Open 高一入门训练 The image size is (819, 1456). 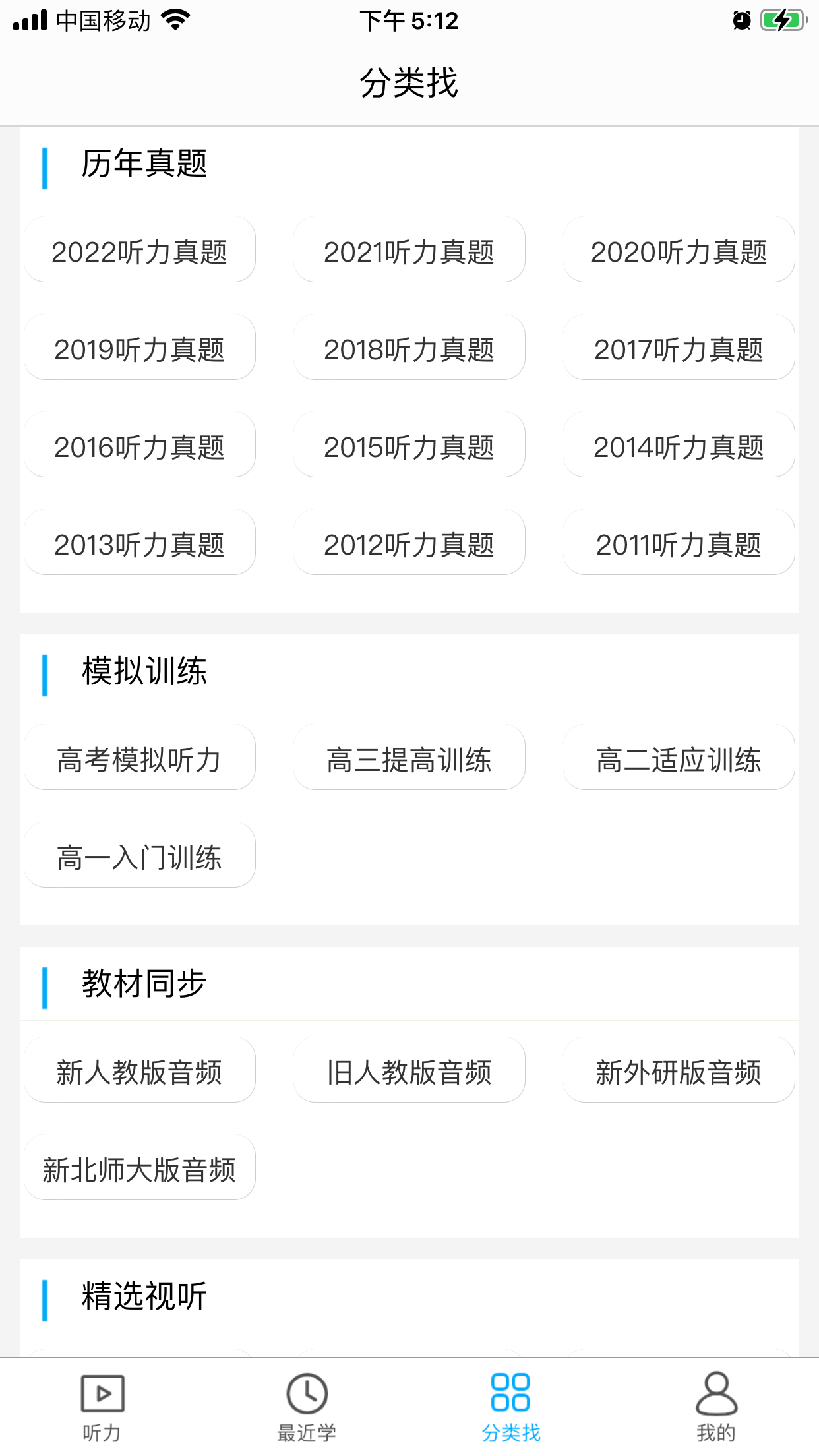(139, 855)
